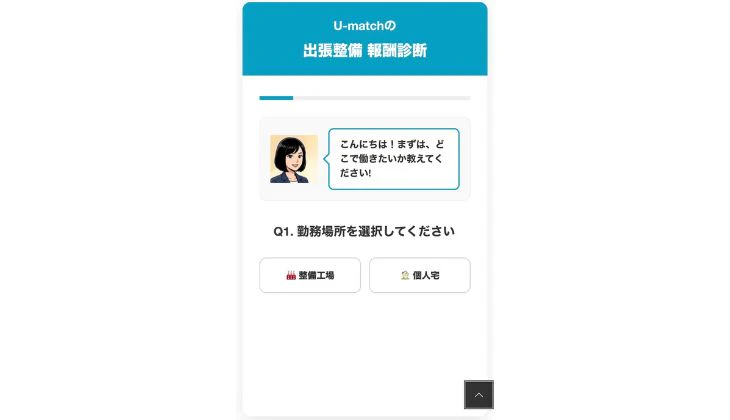The width and height of the screenshot is (730, 420).
Task: Choose 個人宅 as the workplace
Action: tap(419, 275)
